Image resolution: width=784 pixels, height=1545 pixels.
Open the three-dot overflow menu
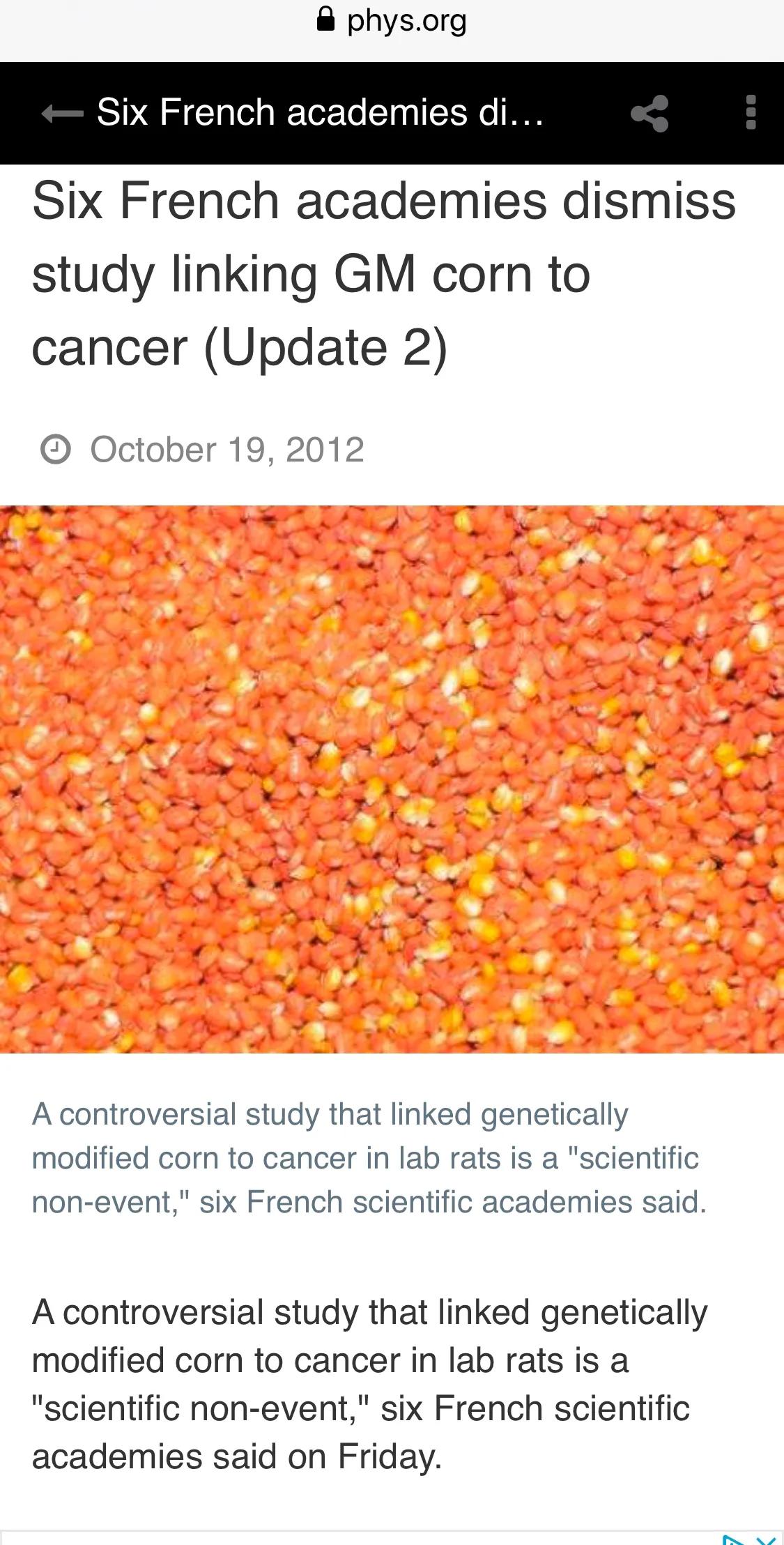751,113
